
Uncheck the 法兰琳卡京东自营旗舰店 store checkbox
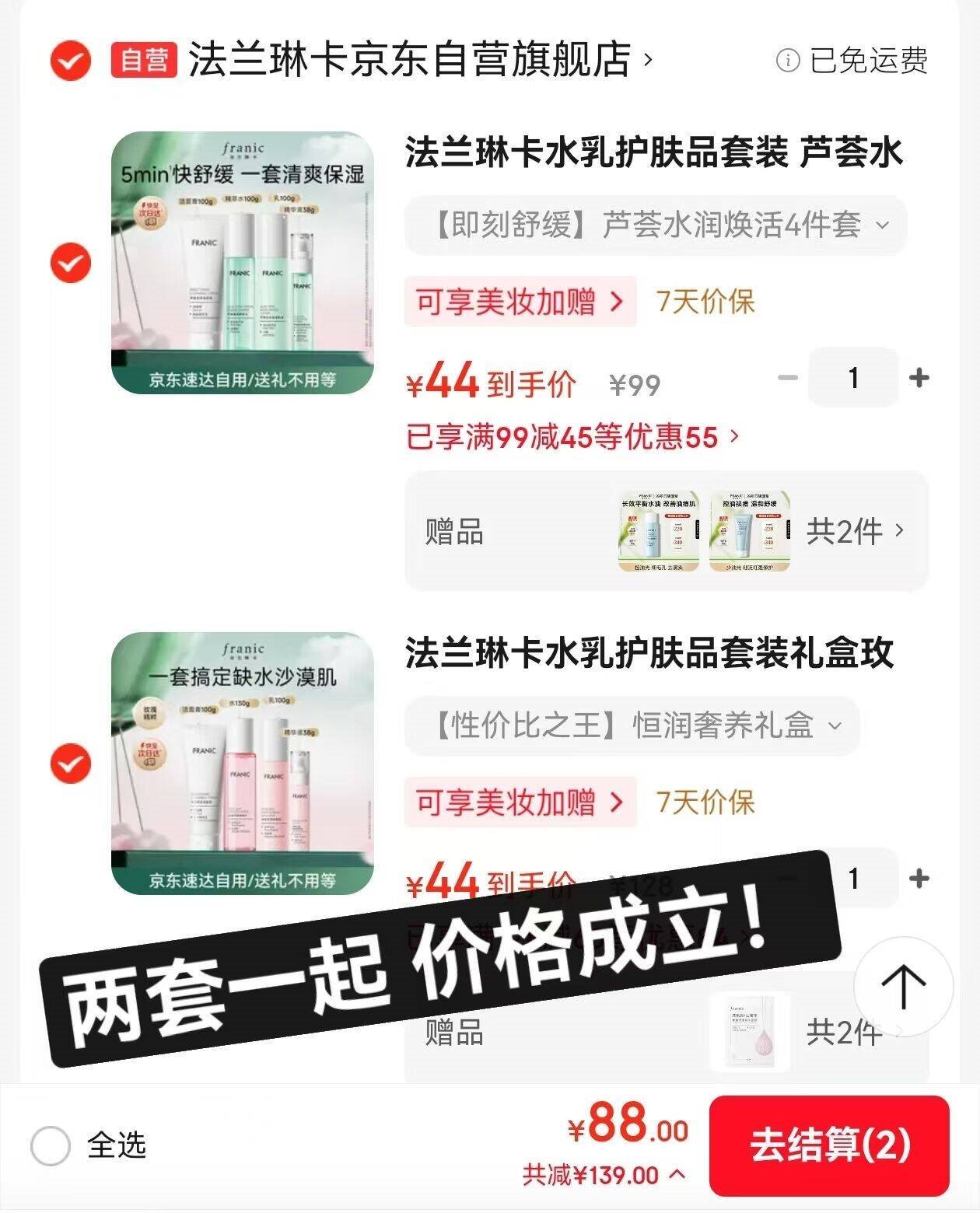71,61
